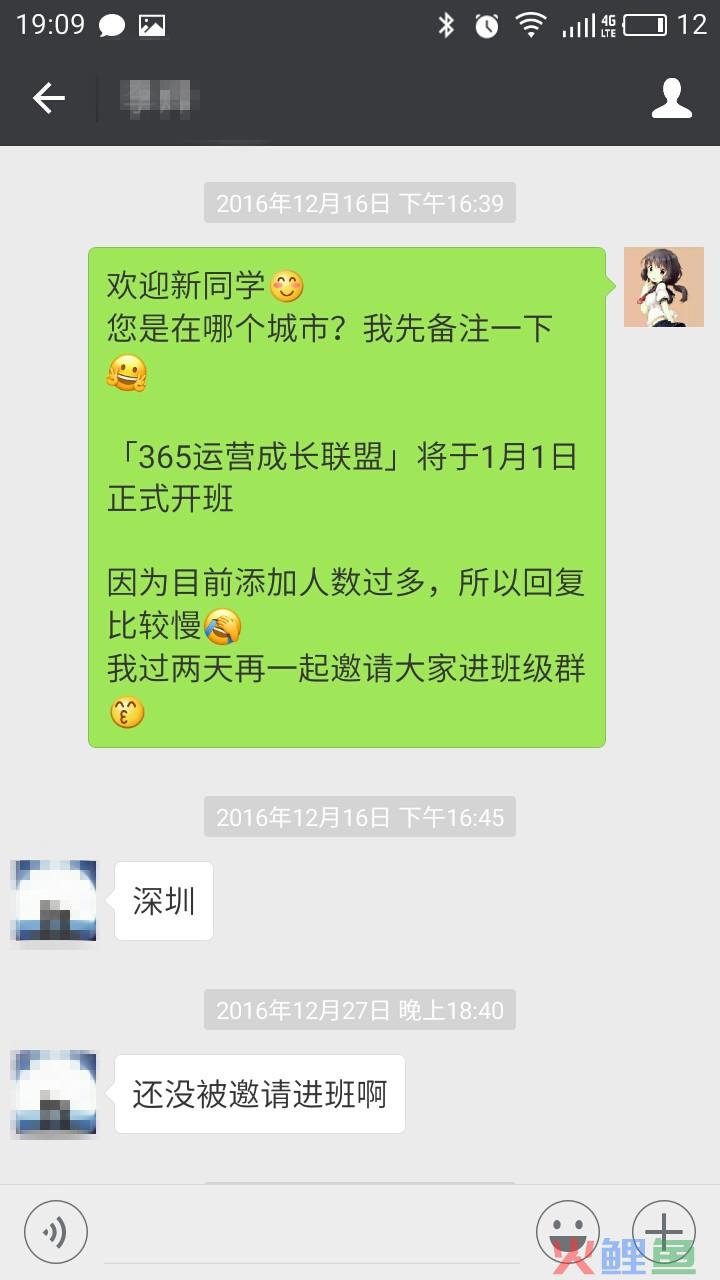Open the sender's anime girl avatar
Viewport: 720px width, 1280px height.
pos(664,287)
